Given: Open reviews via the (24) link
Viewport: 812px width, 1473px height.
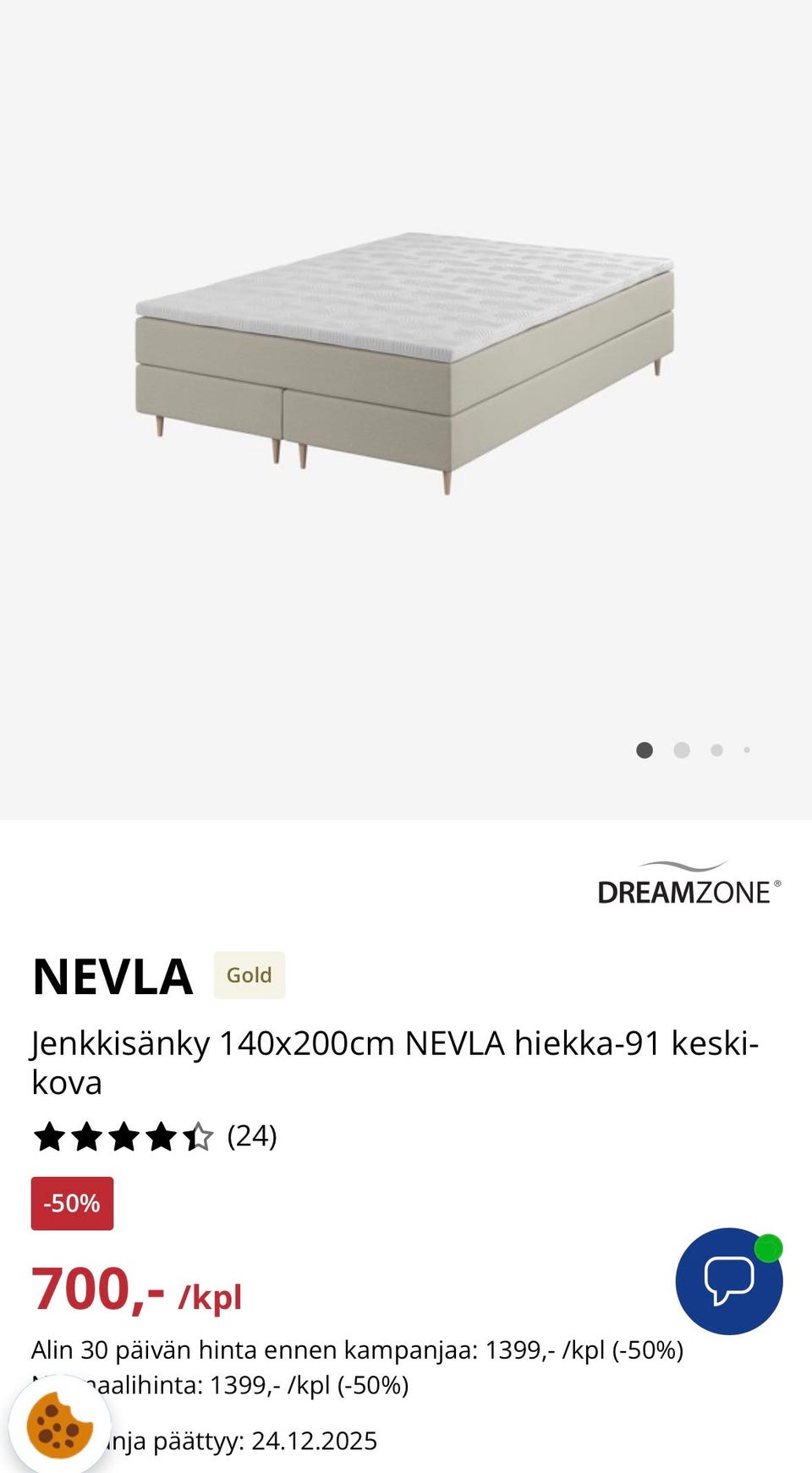Looking at the screenshot, I should point(251,1135).
